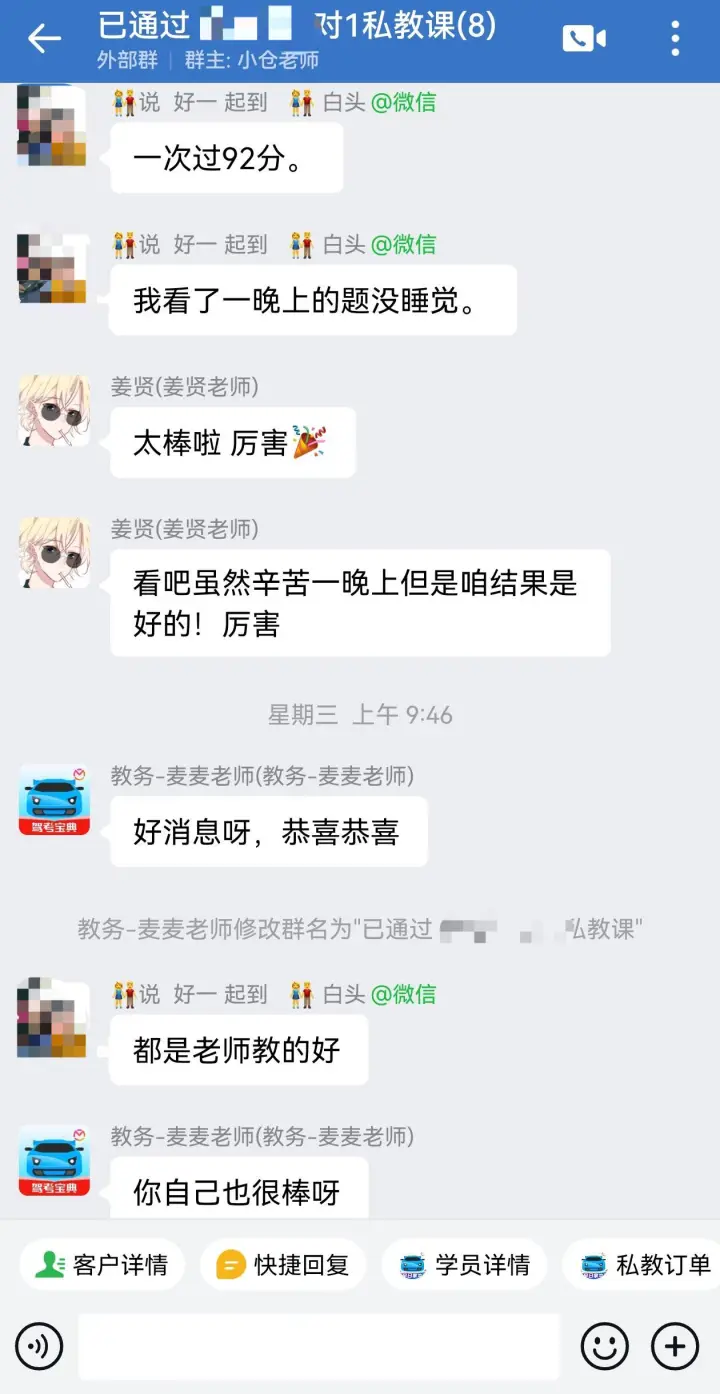Screen dimensions: 720x1394
Task: Focus the message text field
Action: [x=320, y=1346]
